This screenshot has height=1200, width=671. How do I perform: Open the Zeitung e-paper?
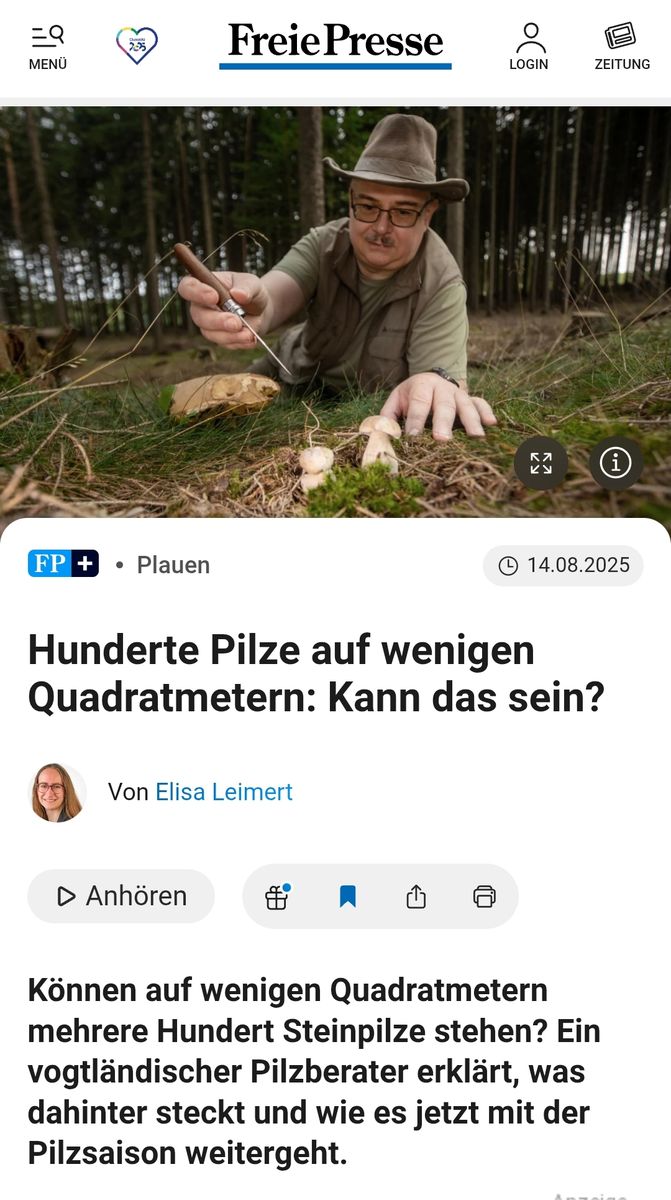pos(621,47)
